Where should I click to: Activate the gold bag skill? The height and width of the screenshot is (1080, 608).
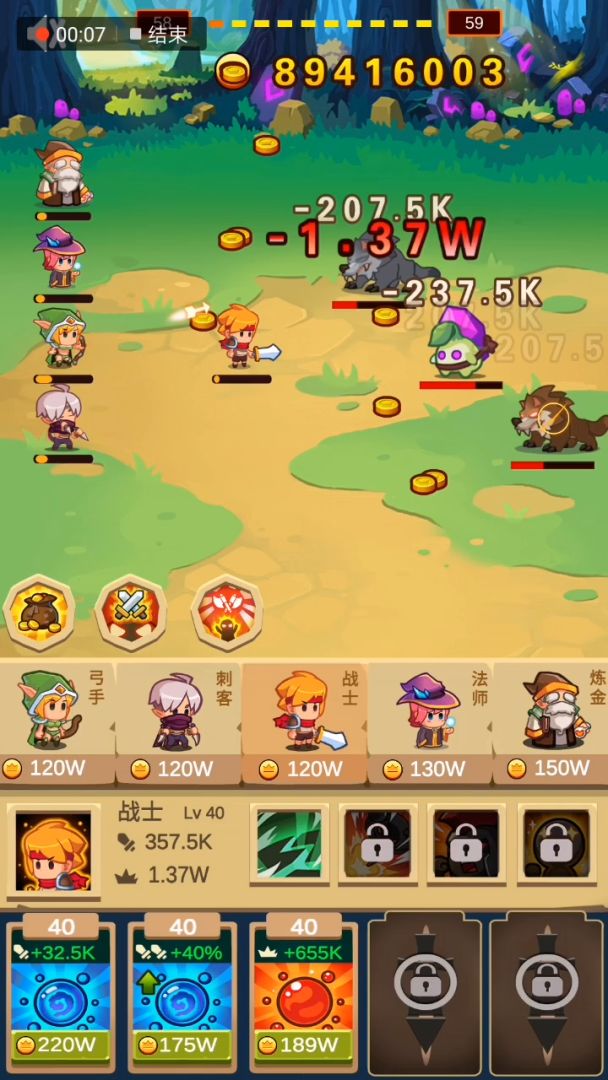pos(39,612)
